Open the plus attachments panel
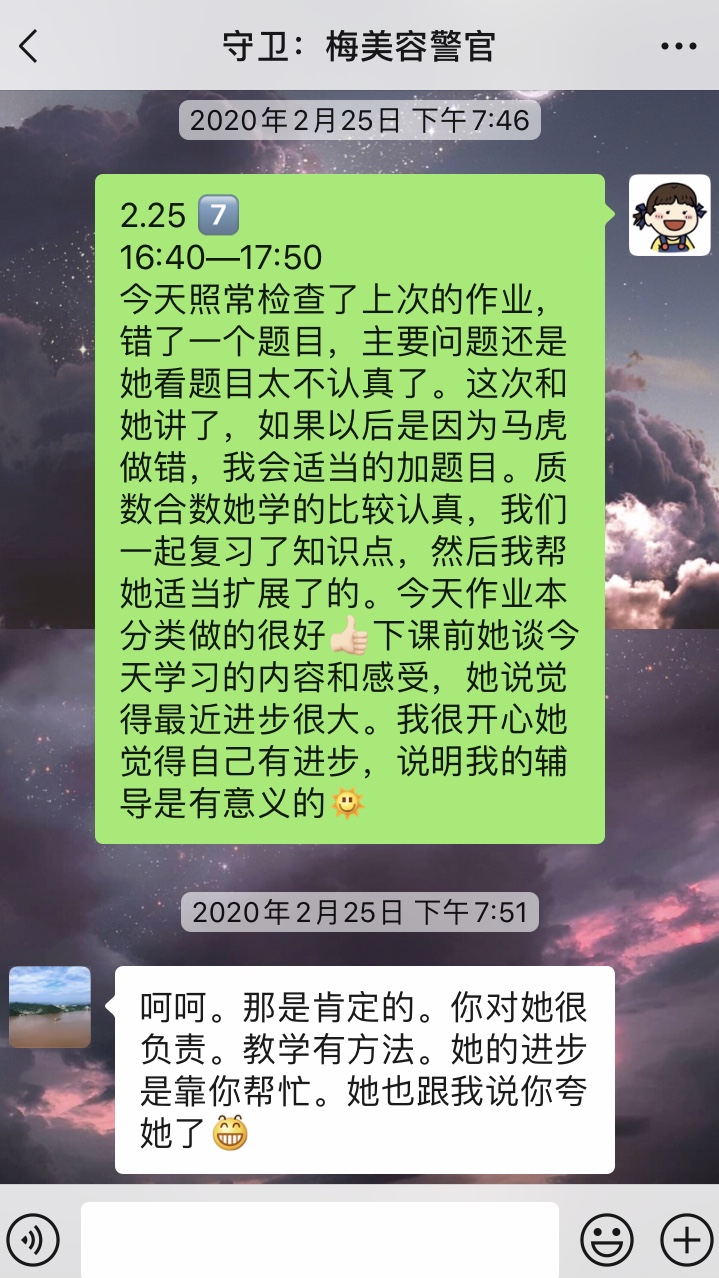The height and width of the screenshot is (1278, 719). pyautogui.click(x=685, y=1241)
